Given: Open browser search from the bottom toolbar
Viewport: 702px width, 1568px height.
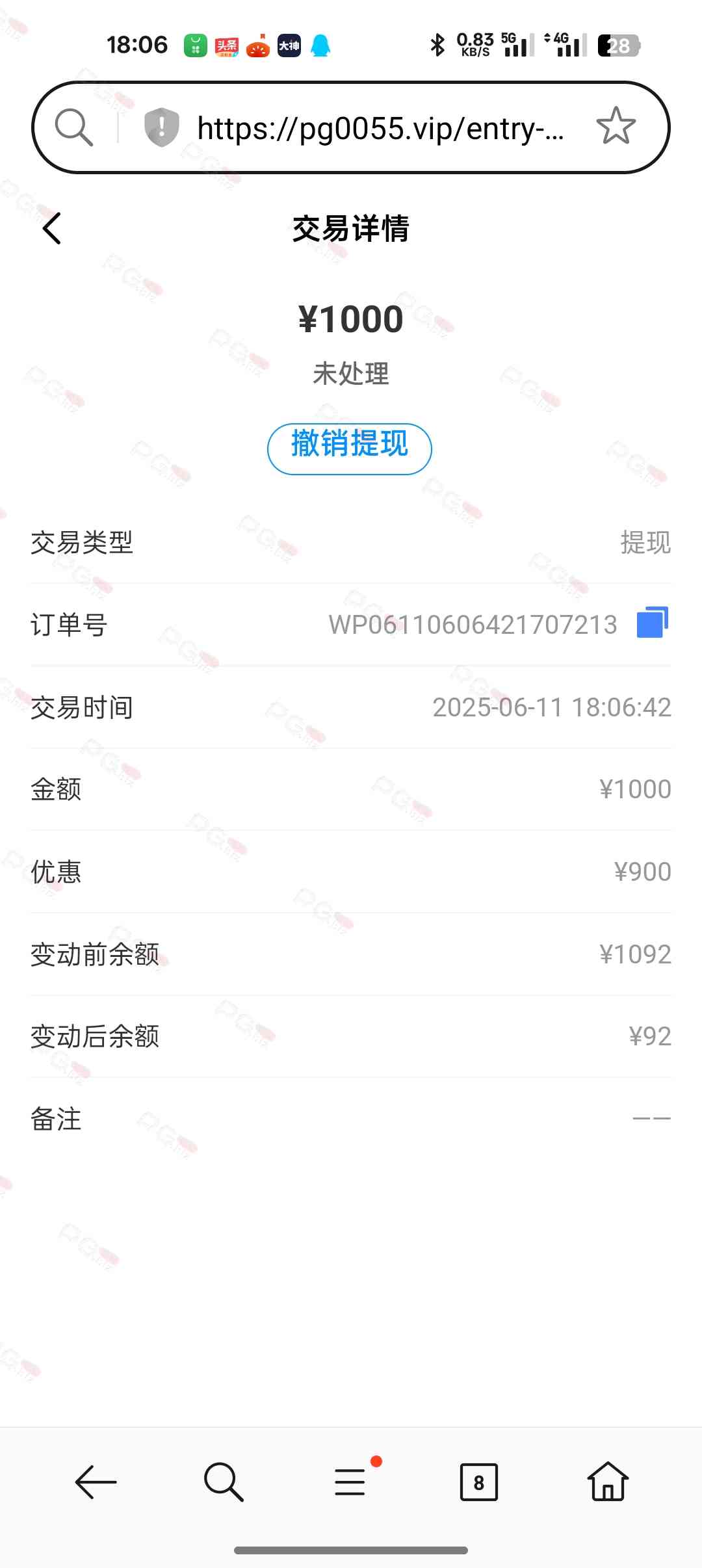Looking at the screenshot, I should click(224, 1482).
